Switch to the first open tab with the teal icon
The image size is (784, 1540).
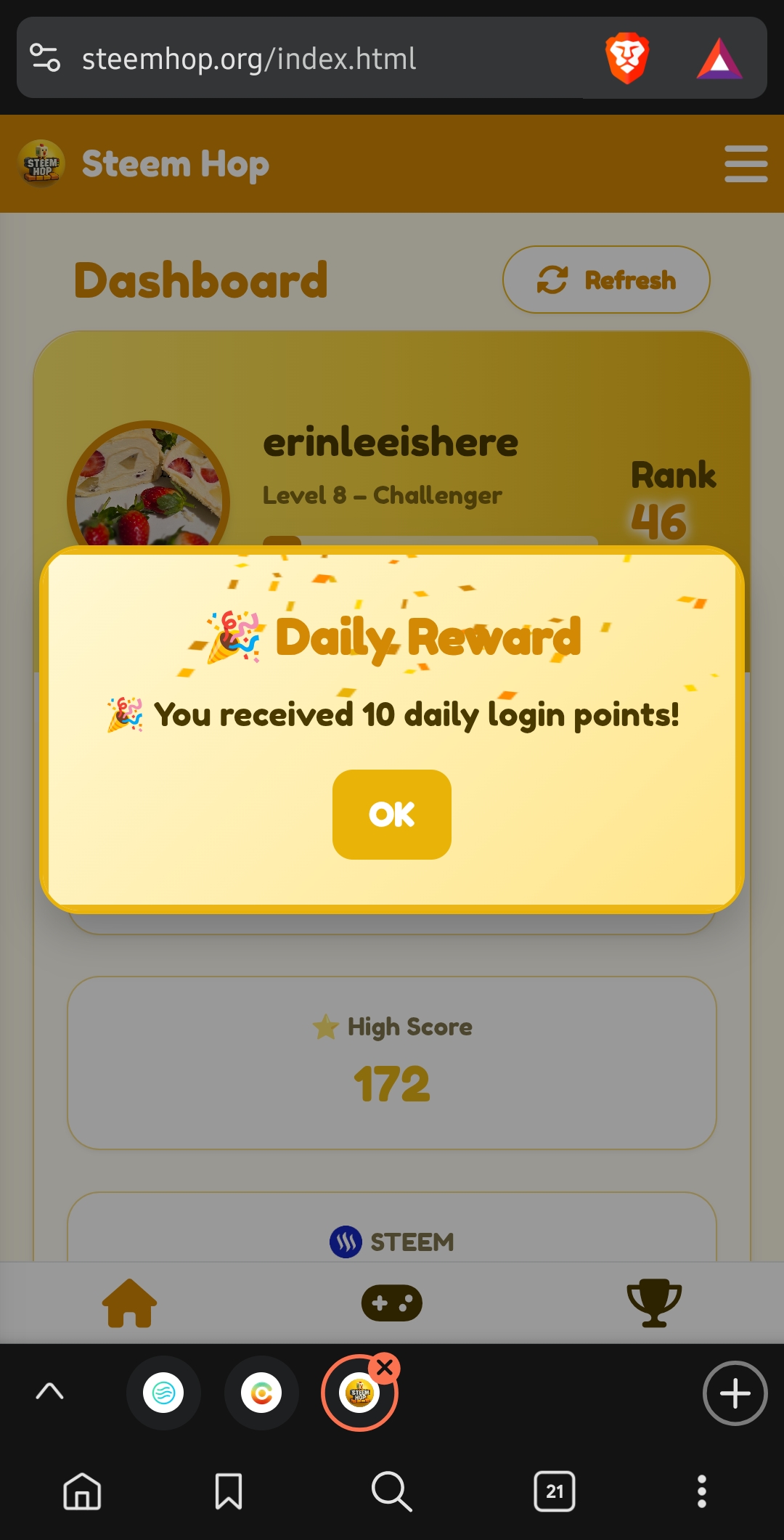(x=163, y=1393)
